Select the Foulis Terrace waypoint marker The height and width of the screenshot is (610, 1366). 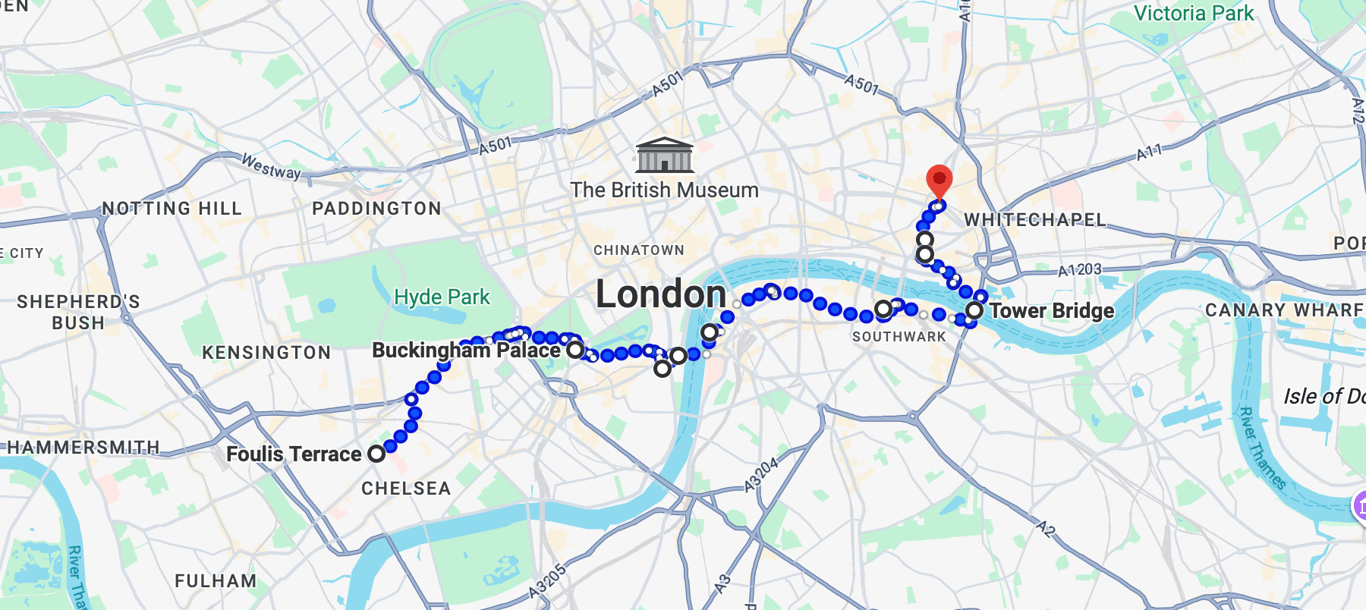(x=377, y=454)
